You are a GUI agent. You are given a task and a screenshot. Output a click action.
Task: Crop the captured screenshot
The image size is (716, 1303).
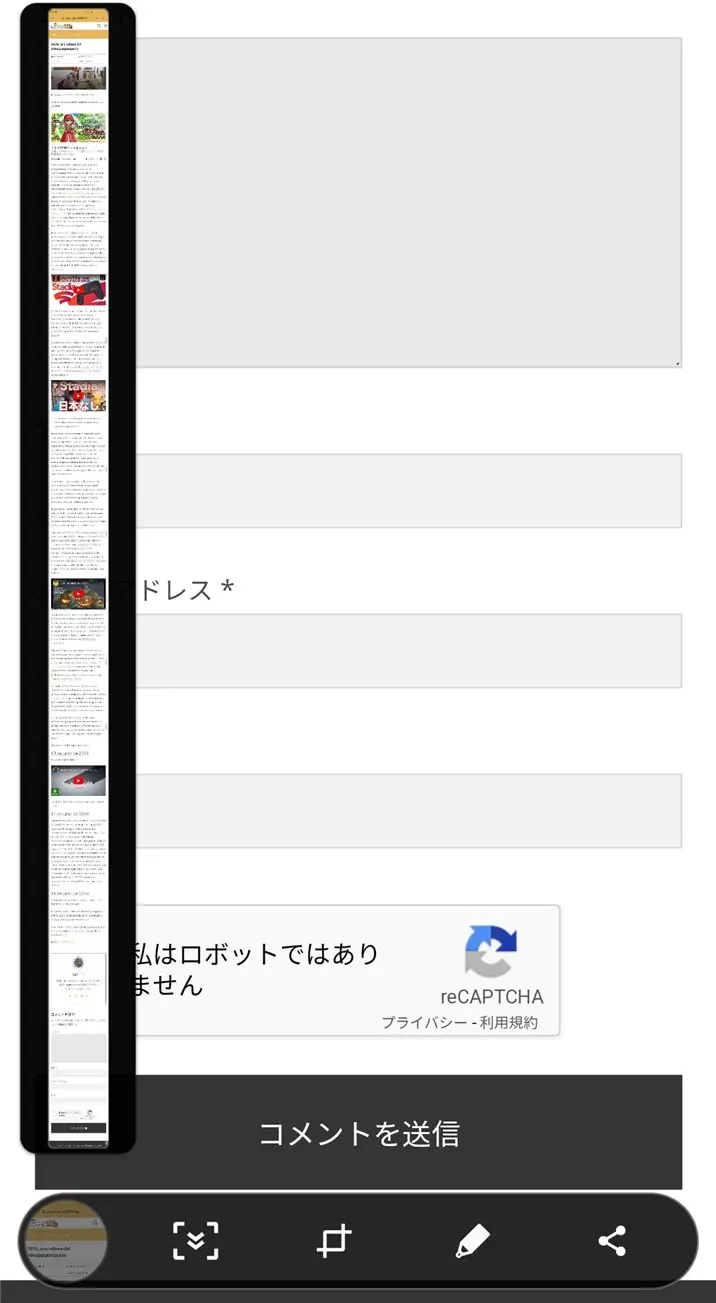pyautogui.click(x=334, y=1241)
